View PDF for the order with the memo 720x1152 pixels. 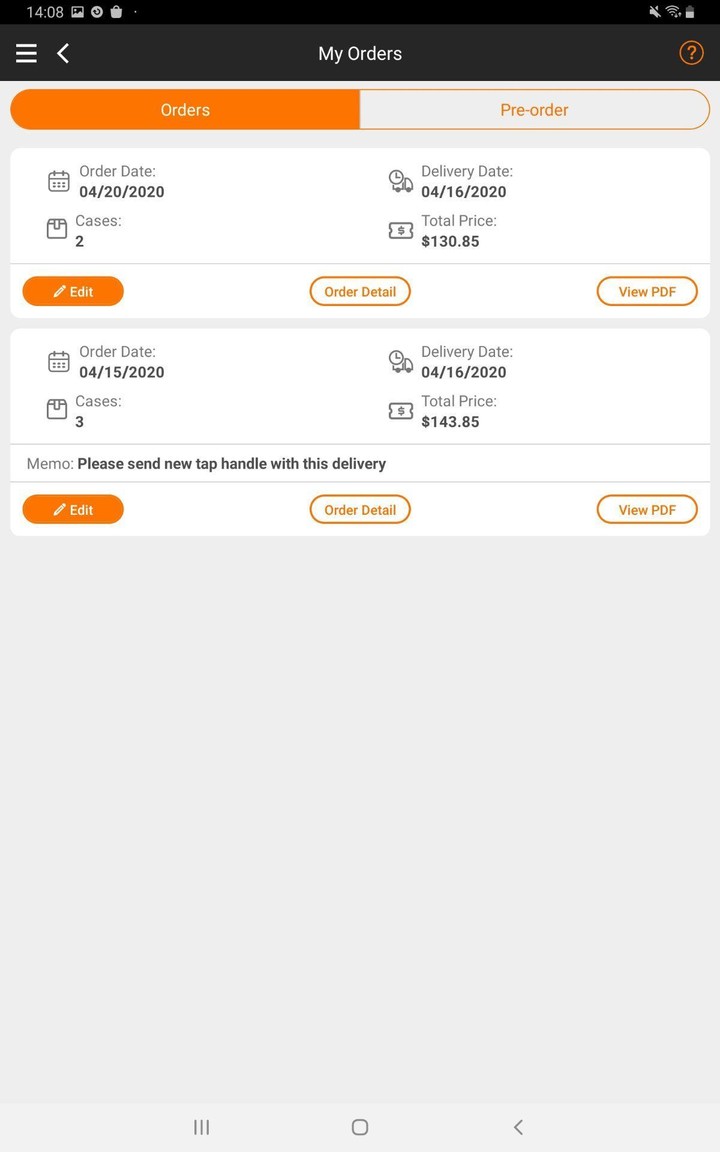pos(647,509)
